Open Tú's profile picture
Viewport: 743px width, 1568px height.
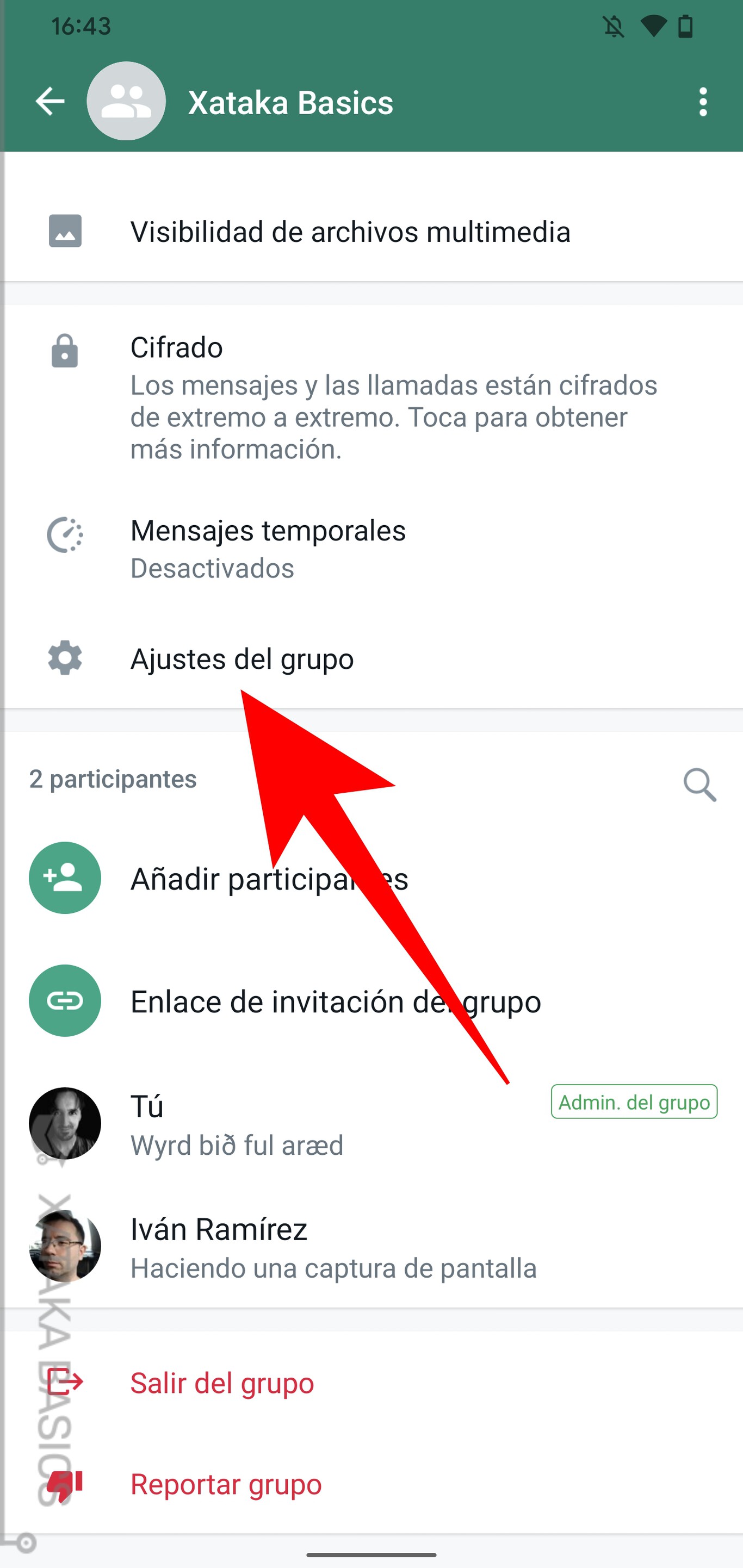coord(65,1124)
